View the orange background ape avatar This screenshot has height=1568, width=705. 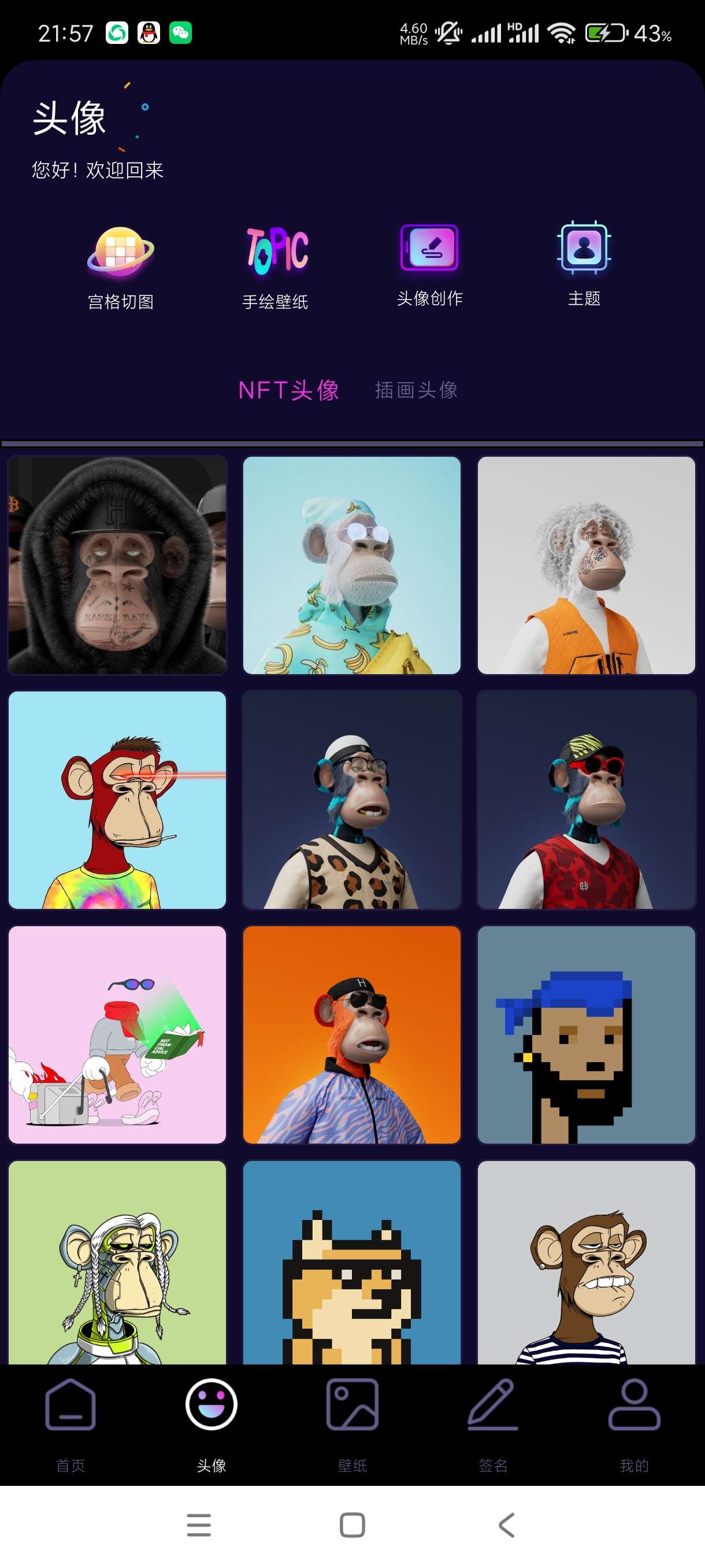(x=351, y=1034)
